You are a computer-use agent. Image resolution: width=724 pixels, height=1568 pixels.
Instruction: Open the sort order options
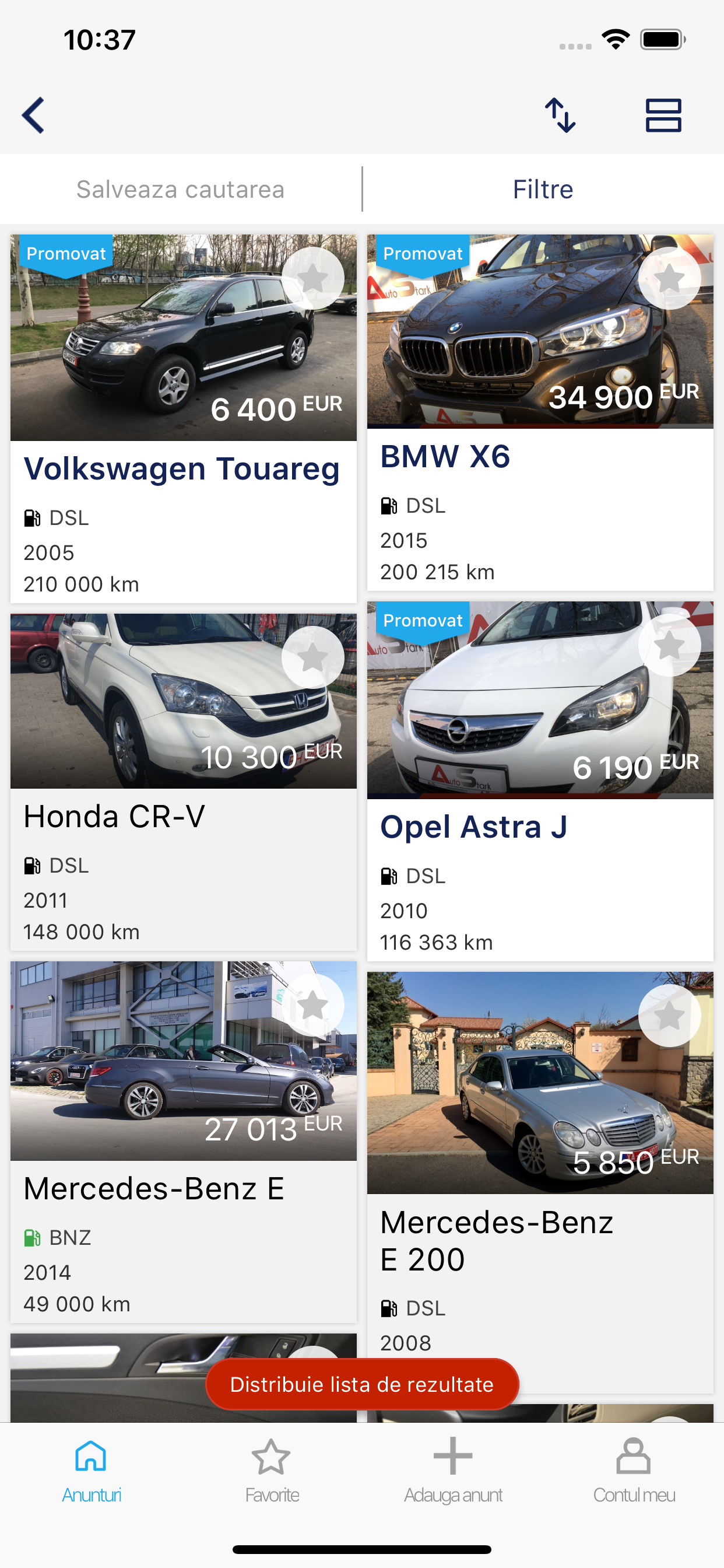pyautogui.click(x=560, y=115)
